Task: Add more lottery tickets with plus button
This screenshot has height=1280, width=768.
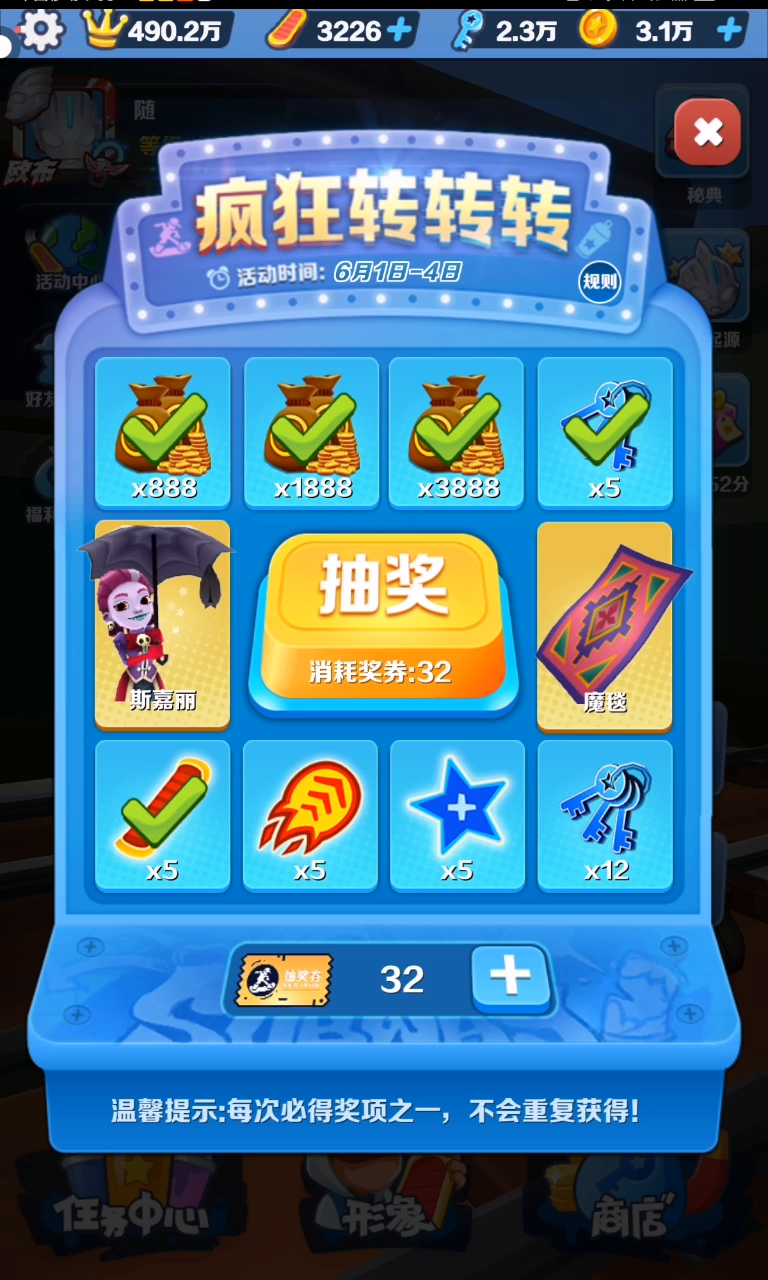Action: tap(510, 977)
